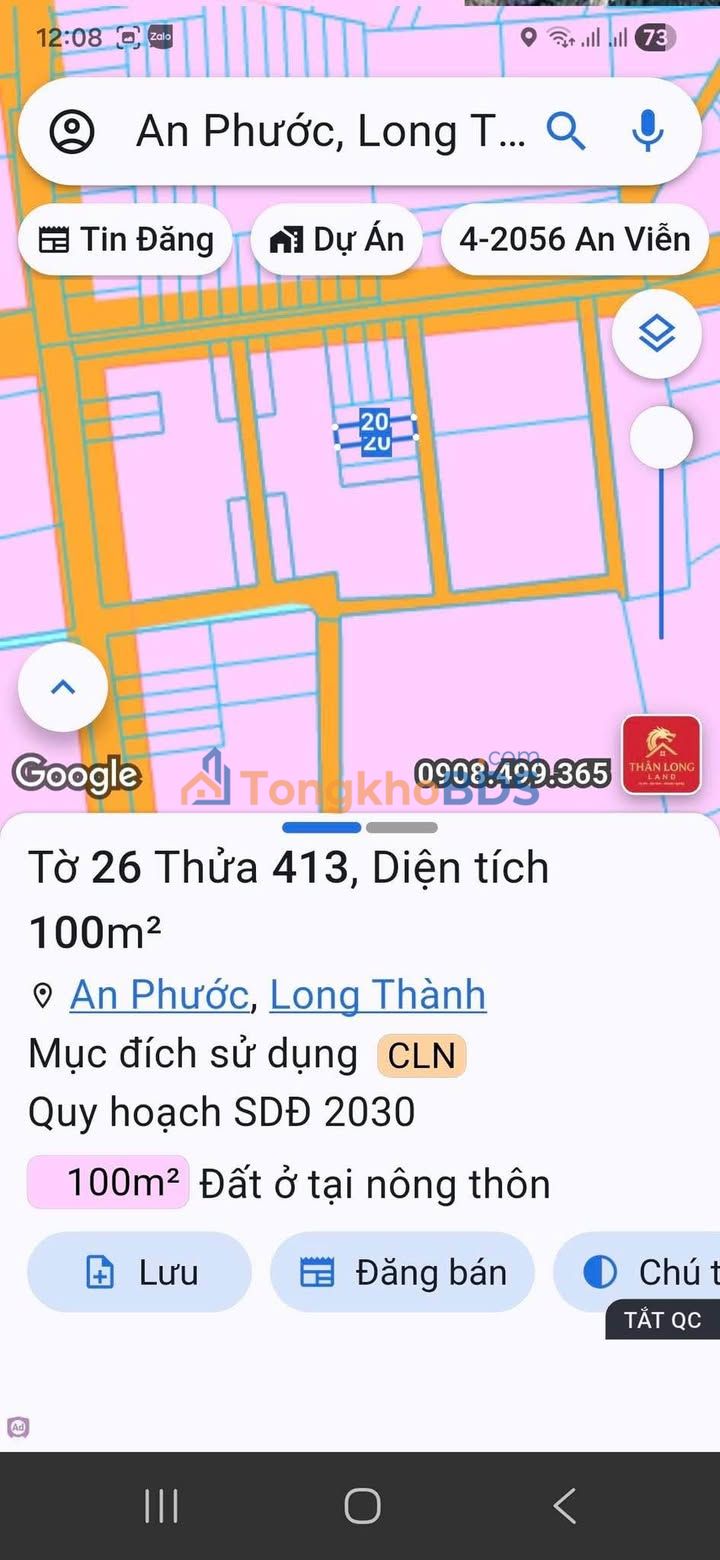
Task: Tap the Đăng bán button
Action: [402, 1272]
